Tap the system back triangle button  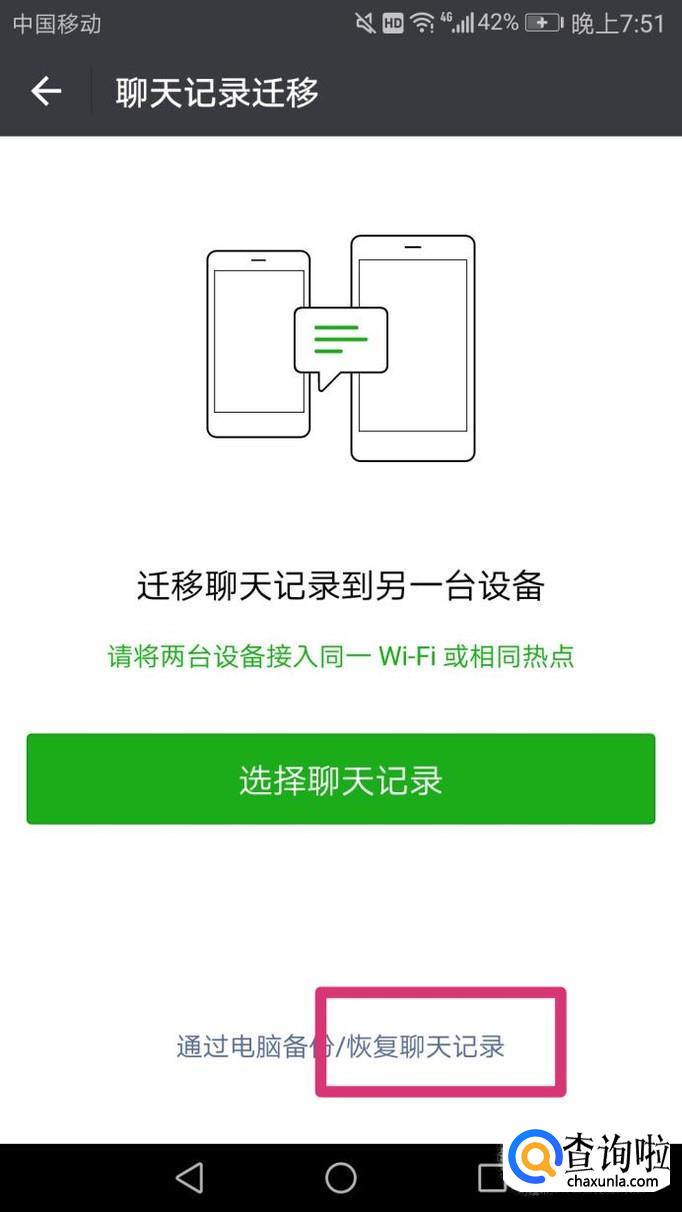189,1177
